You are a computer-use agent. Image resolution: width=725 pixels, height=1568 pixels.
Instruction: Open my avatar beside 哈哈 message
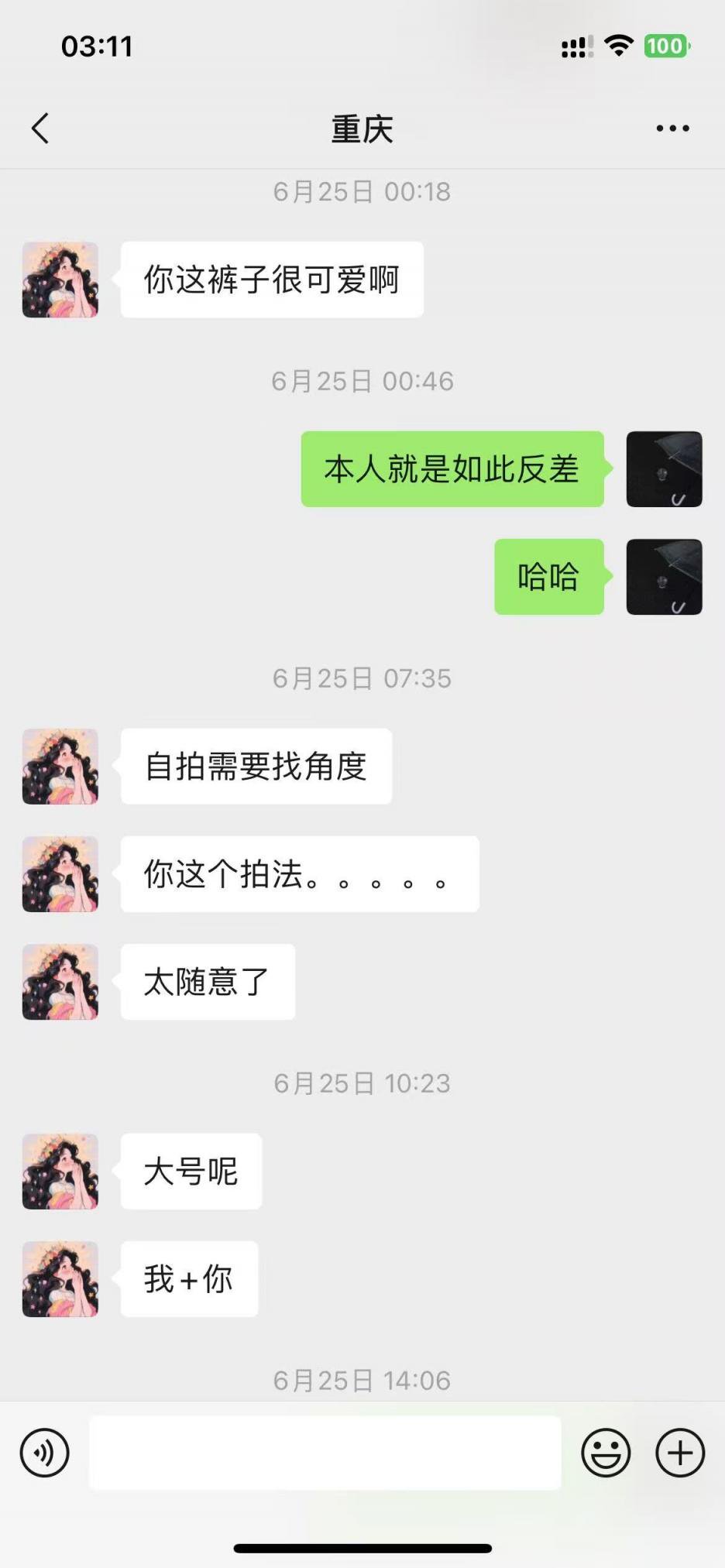pyautogui.click(x=664, y=577)
